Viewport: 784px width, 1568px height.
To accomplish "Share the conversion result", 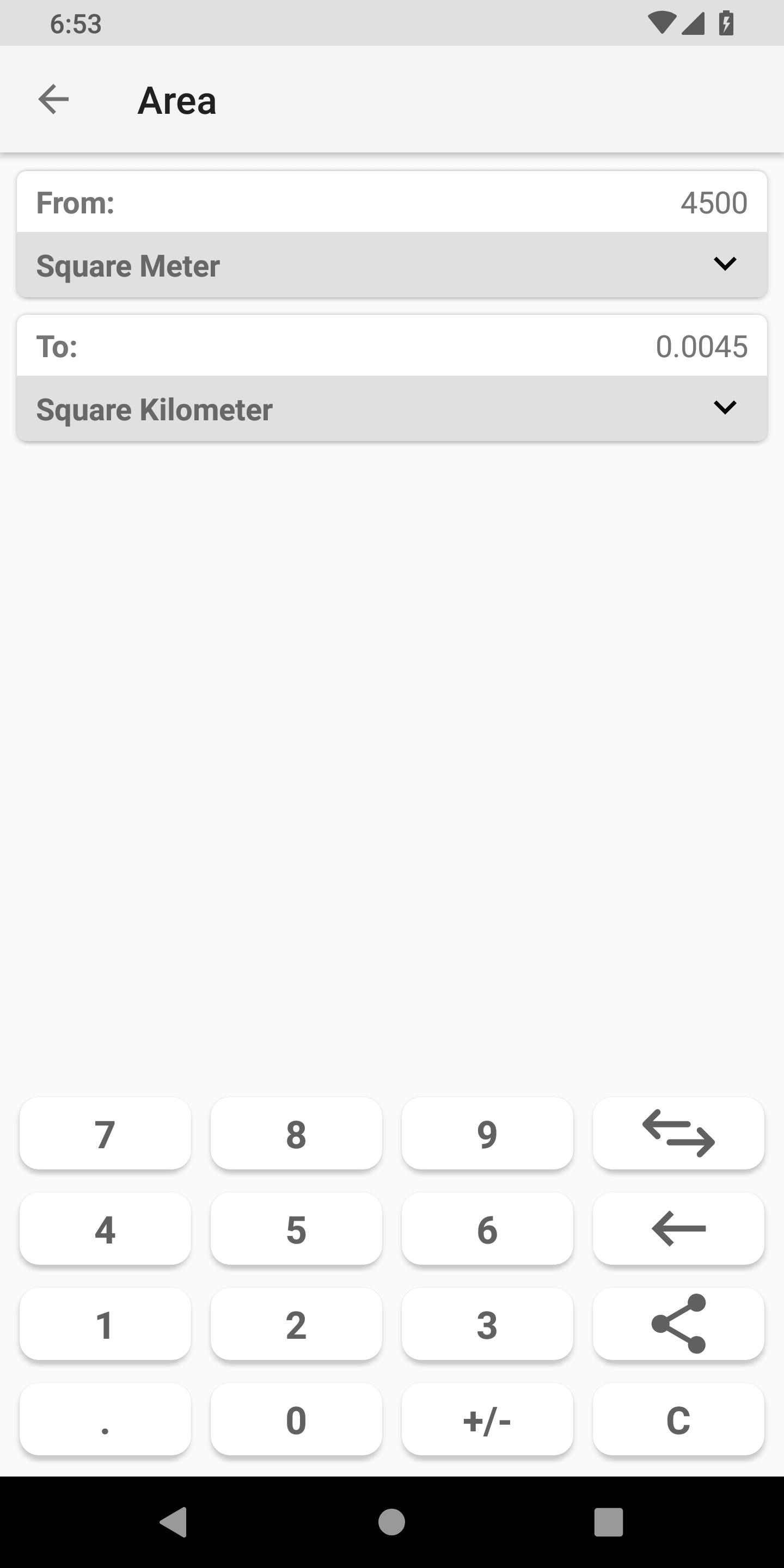I will point(678,1324).
